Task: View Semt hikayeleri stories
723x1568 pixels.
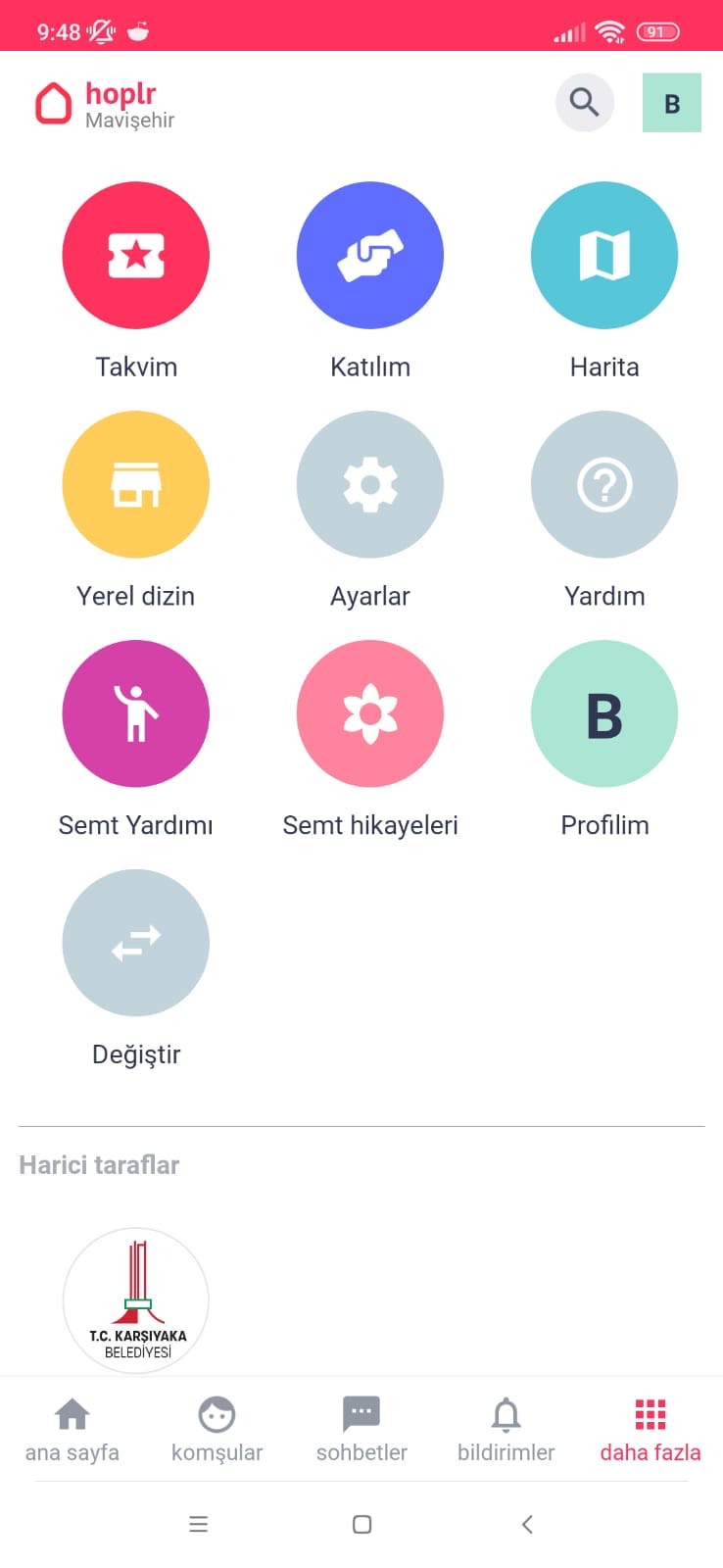Action: 370,713
